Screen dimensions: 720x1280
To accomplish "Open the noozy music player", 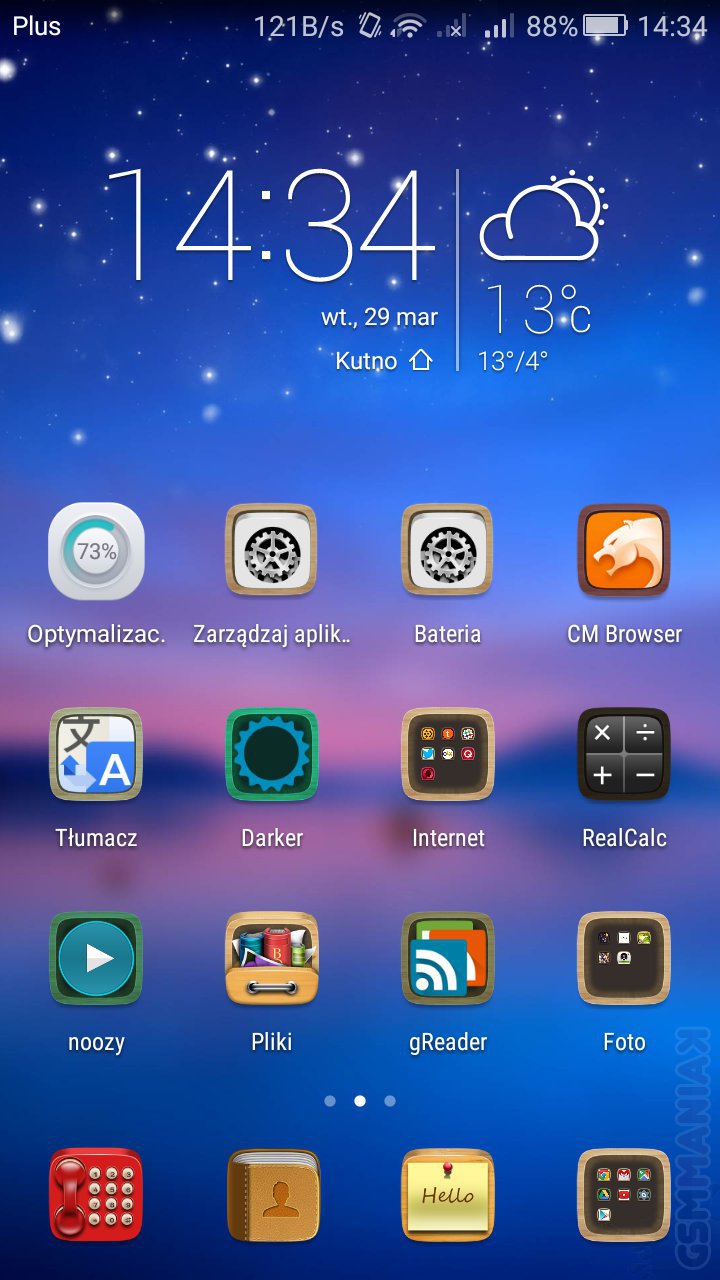I will click(x=96, y=959).
